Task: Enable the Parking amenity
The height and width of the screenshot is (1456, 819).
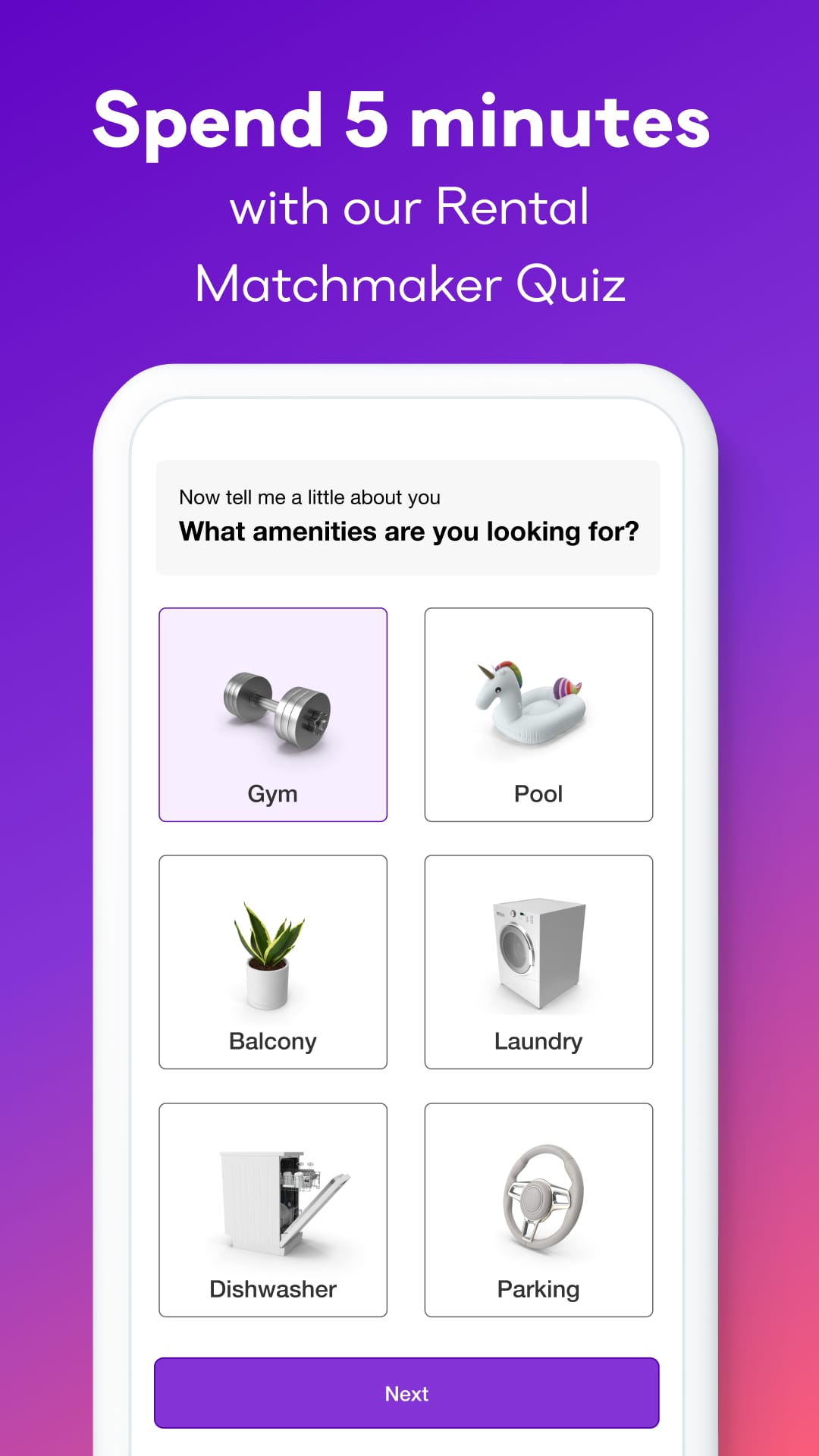Action: coord(538,1206)
